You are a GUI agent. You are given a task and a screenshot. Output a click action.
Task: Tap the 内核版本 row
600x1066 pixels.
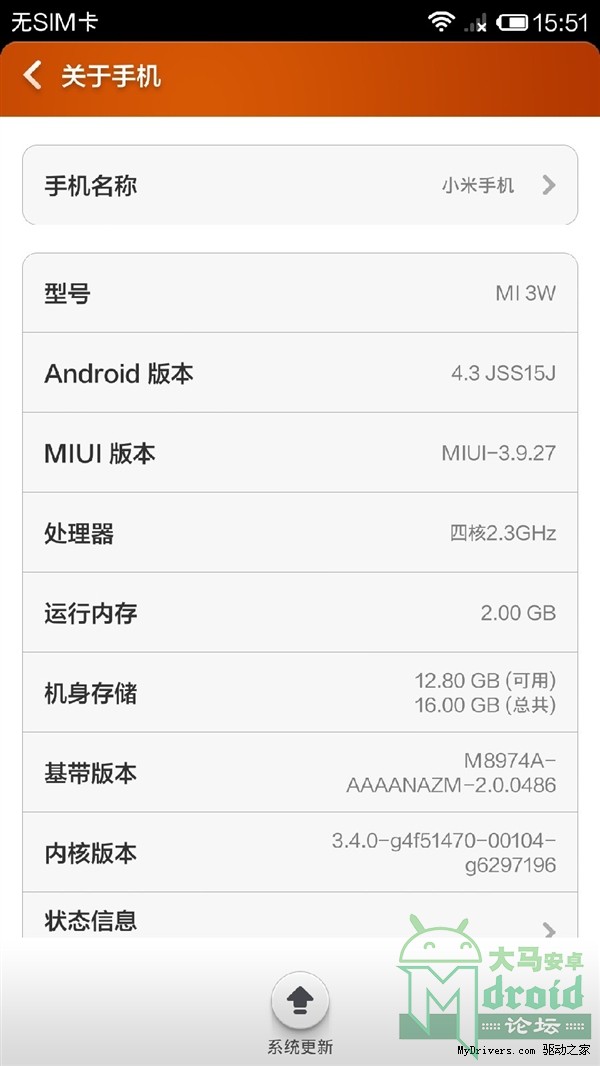pyautogui.click(x=300, y=853)
